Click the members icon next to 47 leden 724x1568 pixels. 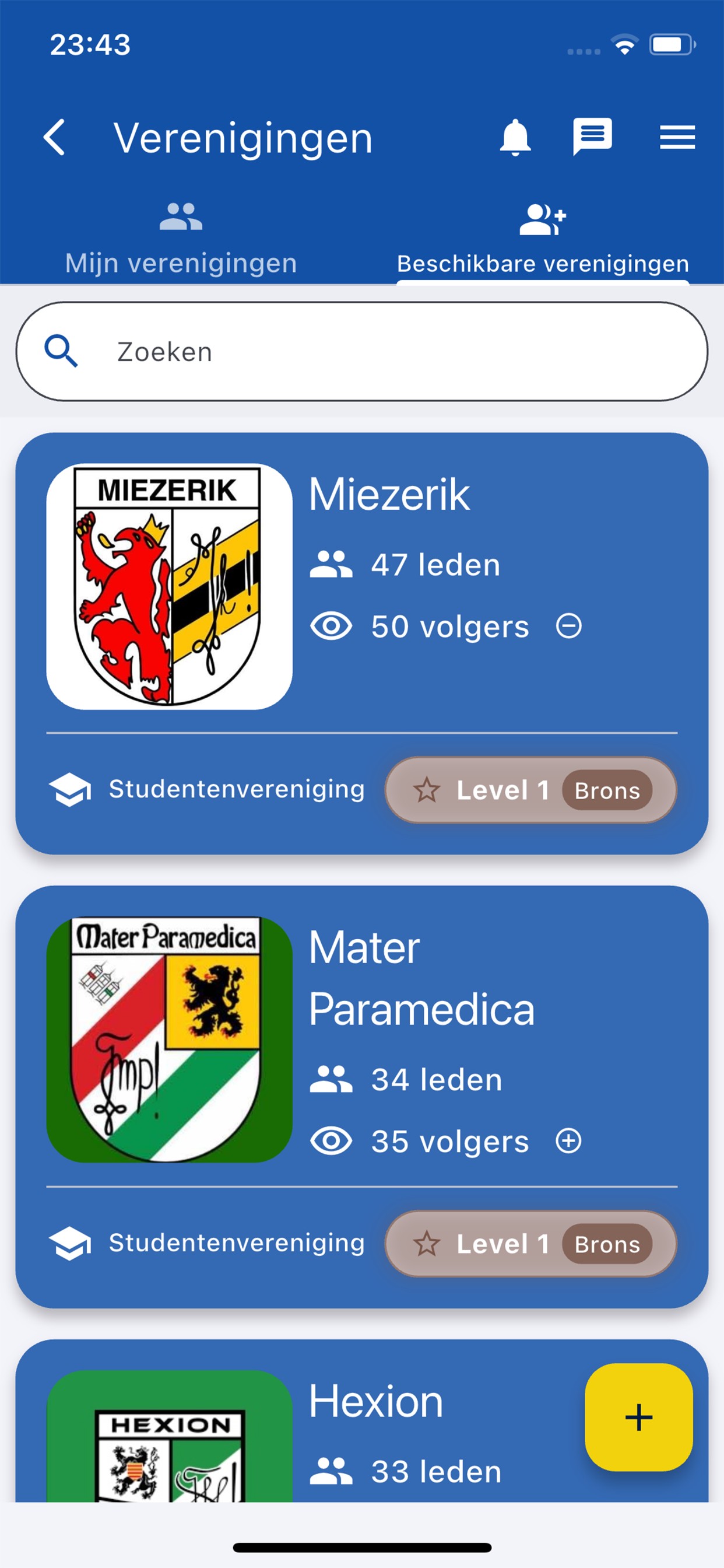tap(333, 563)
